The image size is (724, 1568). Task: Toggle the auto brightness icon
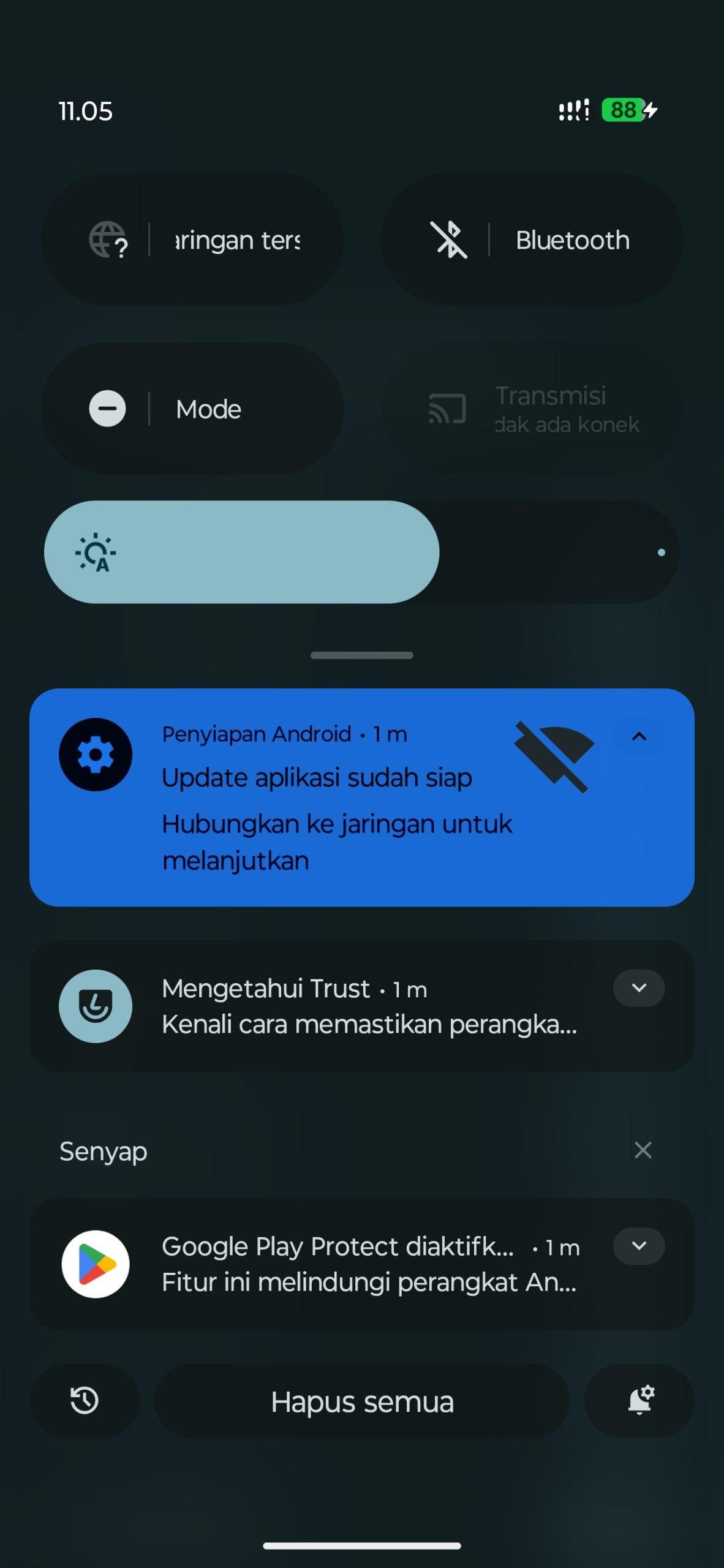point(96,552)
